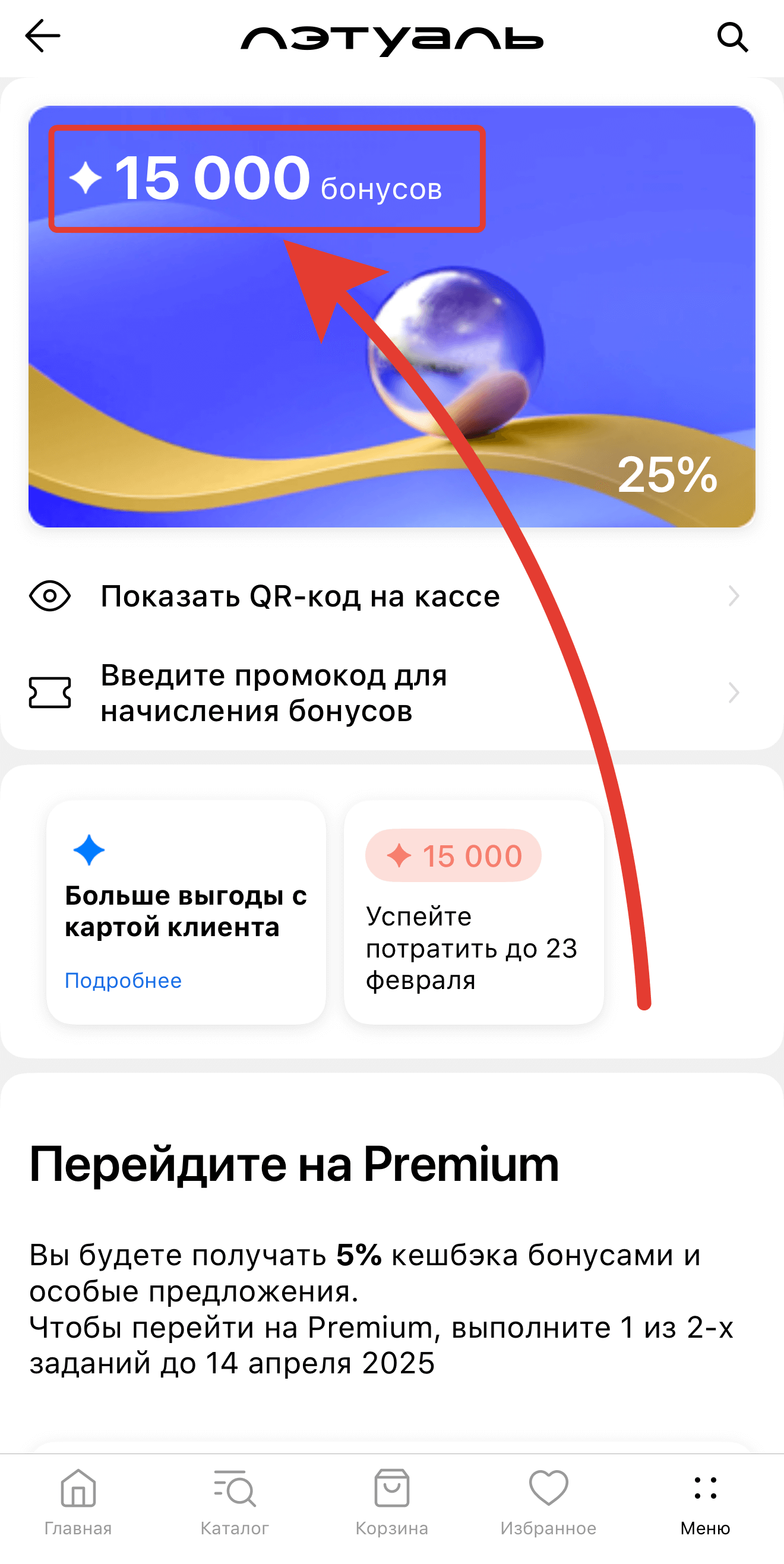Tap the eye icon next to QR-код
Viewport: 784px width, 1564px height.
point(50,596)
